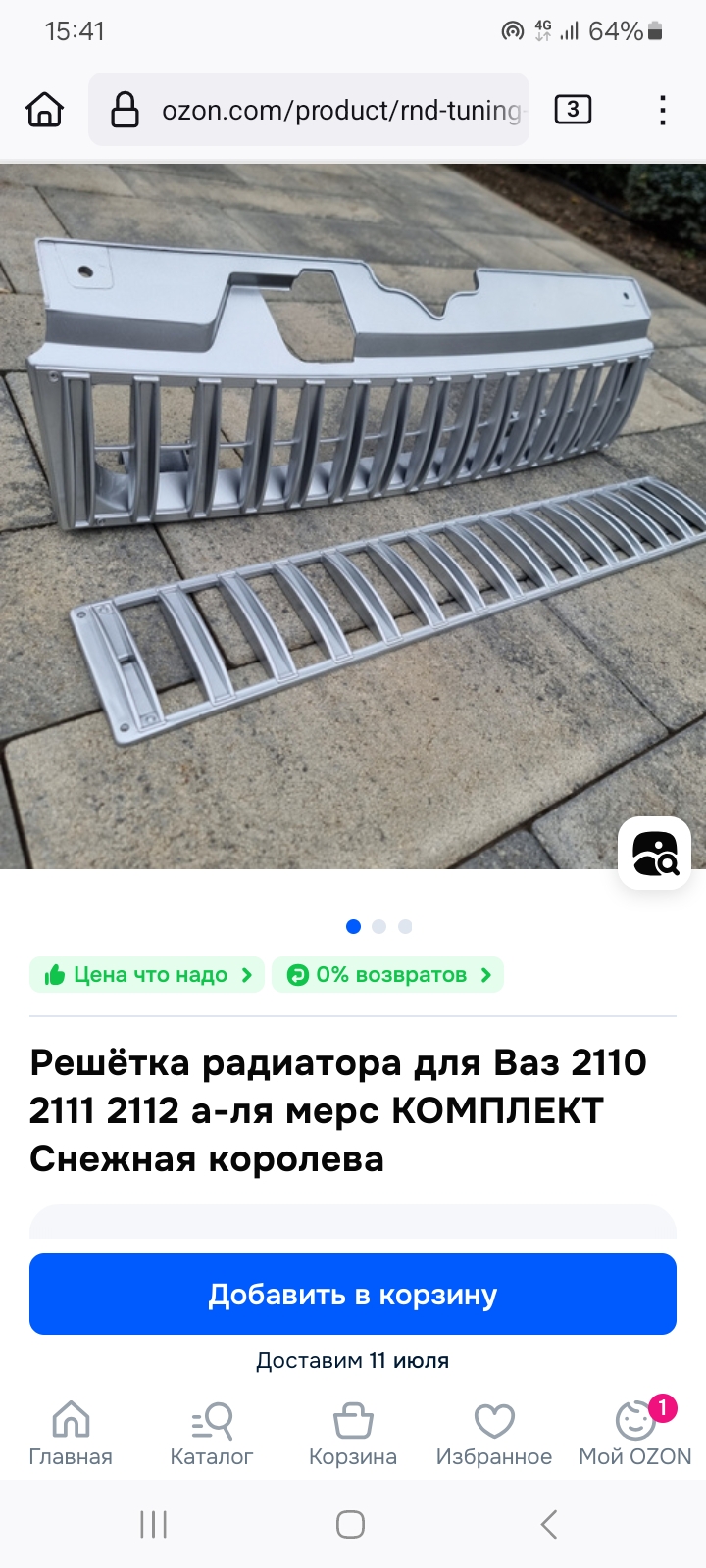Screen dimensions: 706x1568
Task: Open the Каталог tab
Action: point(212,1433)
